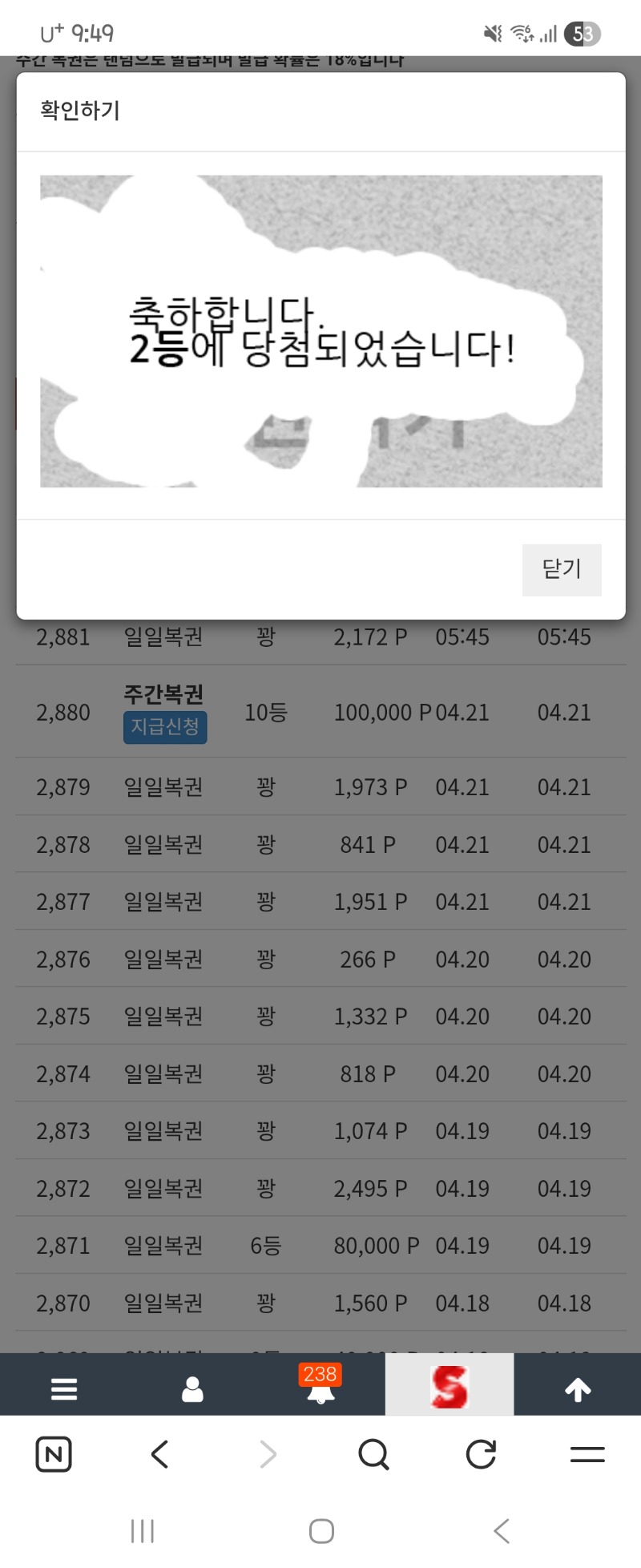This screenshot has width=641, height=1568.
Task: Tap 지급신청 button for 주간복권
Action: [x=165, y=727]
